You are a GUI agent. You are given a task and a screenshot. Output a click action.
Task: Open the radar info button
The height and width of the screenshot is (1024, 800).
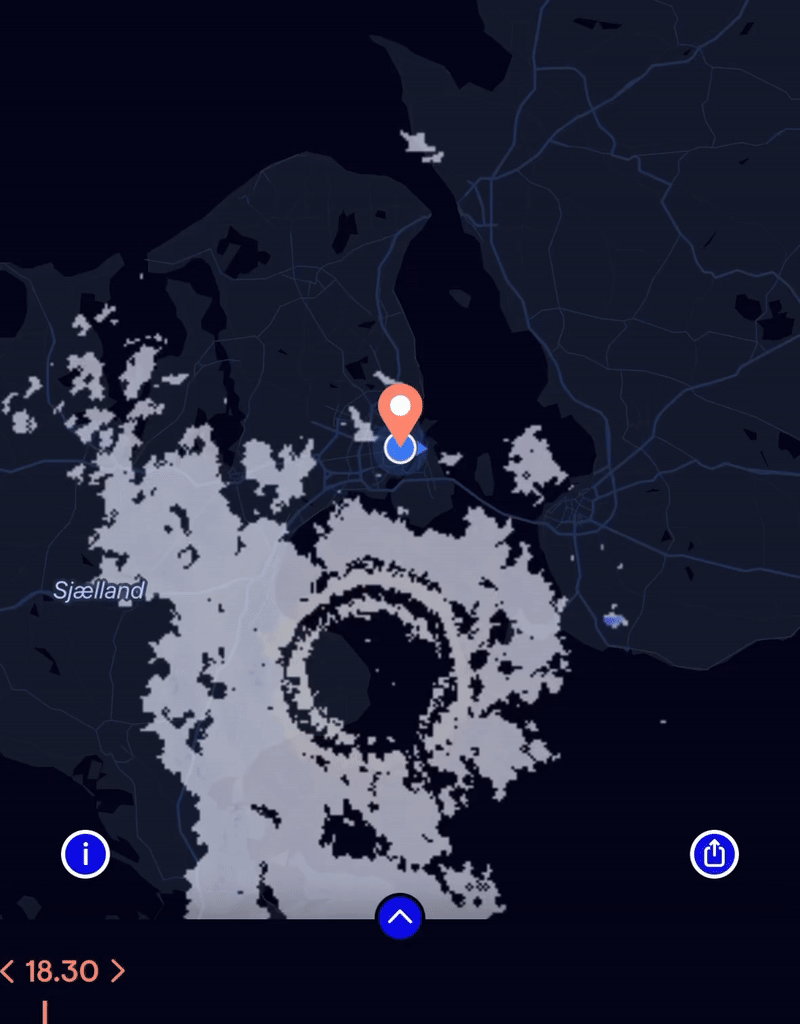point(85,854)
